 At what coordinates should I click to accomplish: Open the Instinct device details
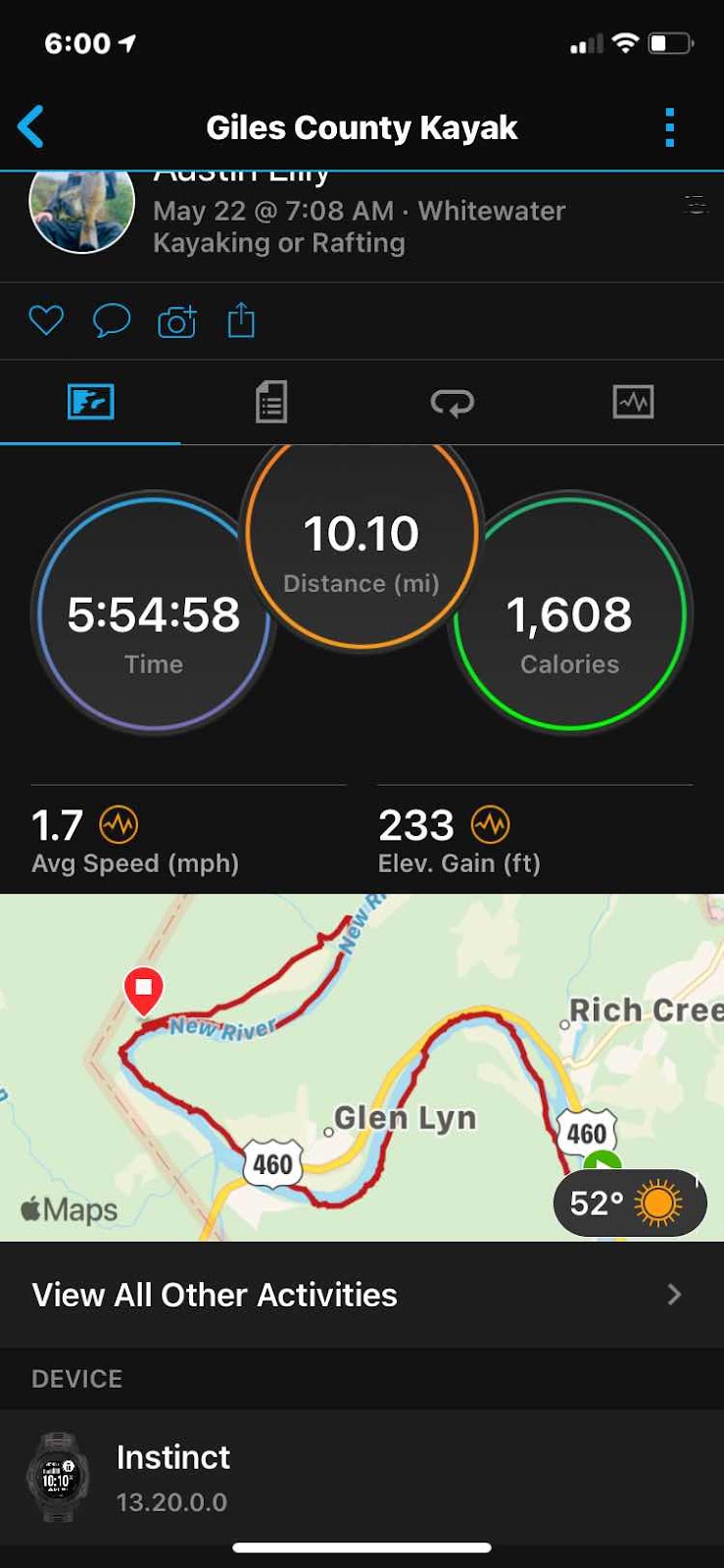(x=362, y=1478)
